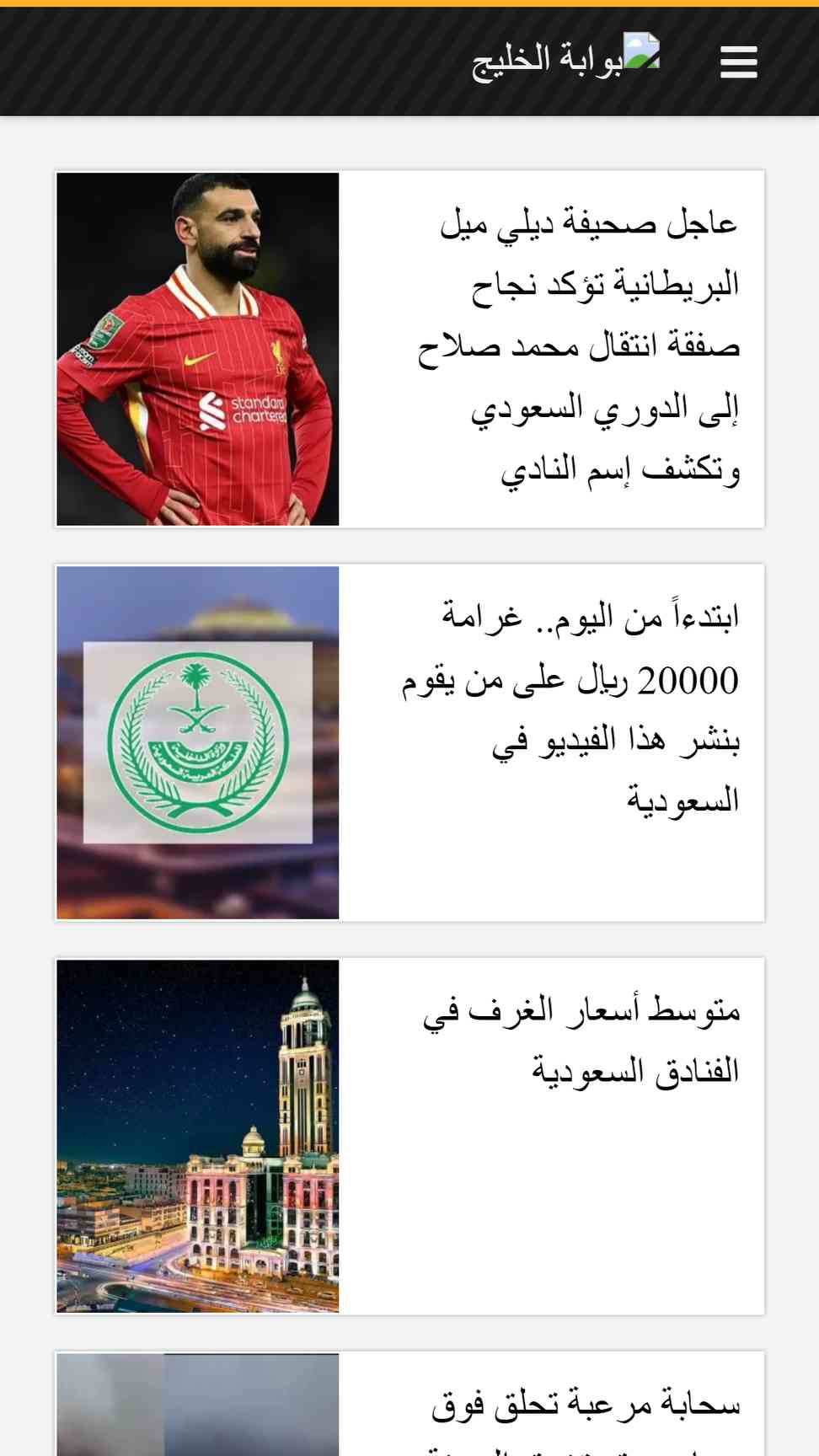
Task: Open the hamburger navigation menu
Action: [738, 62]
